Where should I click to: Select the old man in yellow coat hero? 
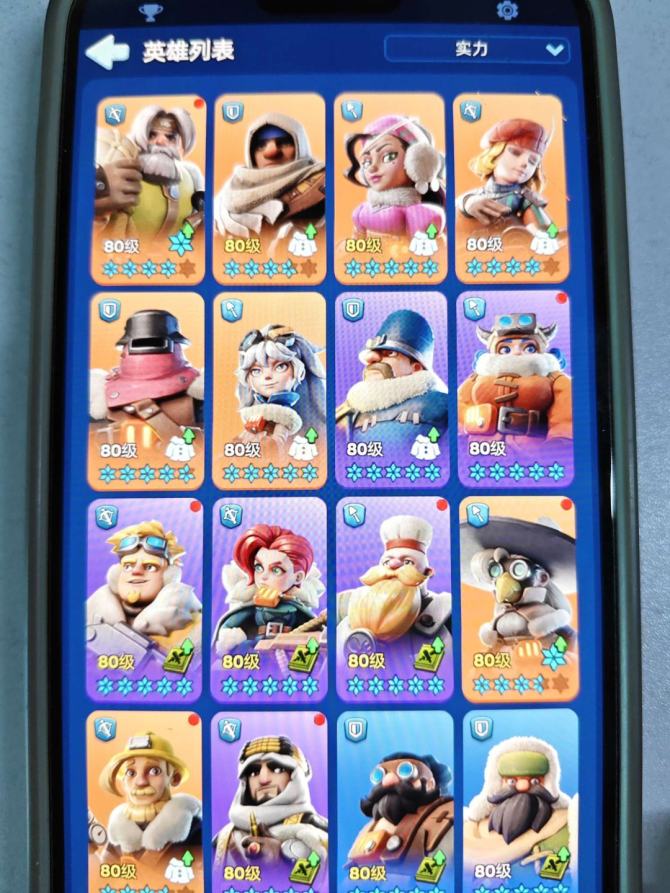point(150,185)
